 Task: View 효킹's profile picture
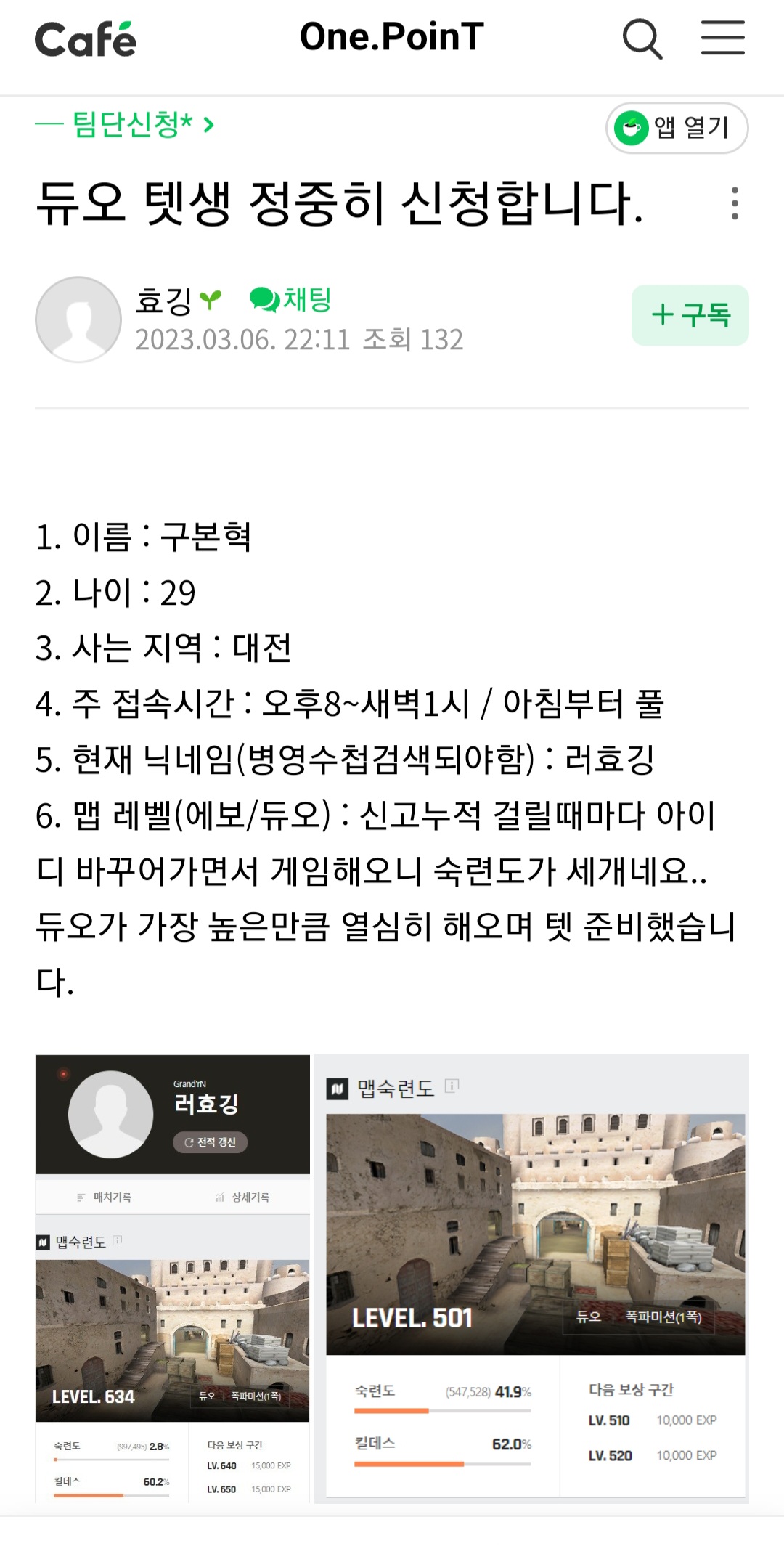(x=78, y=319)
